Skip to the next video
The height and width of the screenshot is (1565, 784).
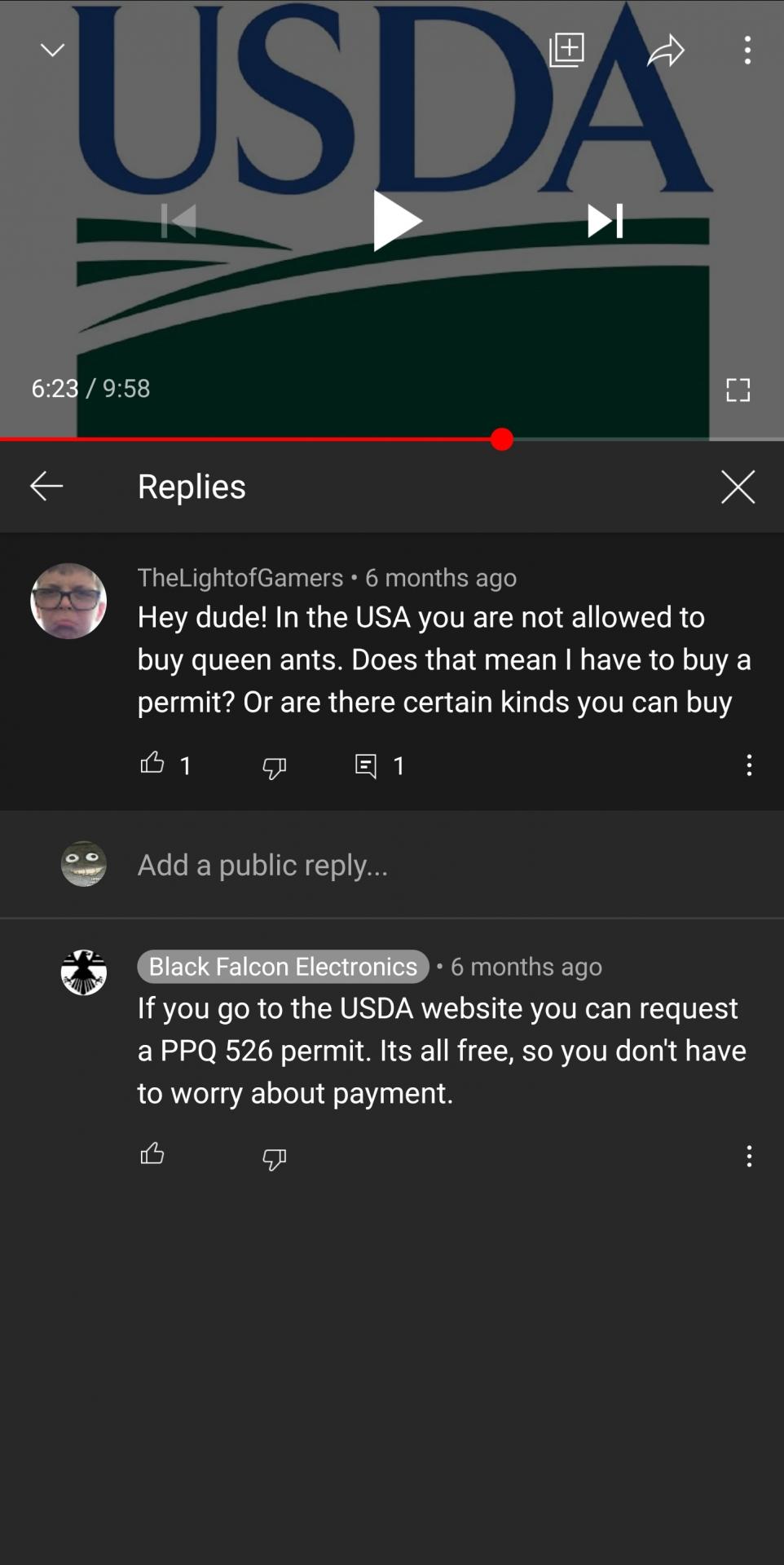[606, 221]
